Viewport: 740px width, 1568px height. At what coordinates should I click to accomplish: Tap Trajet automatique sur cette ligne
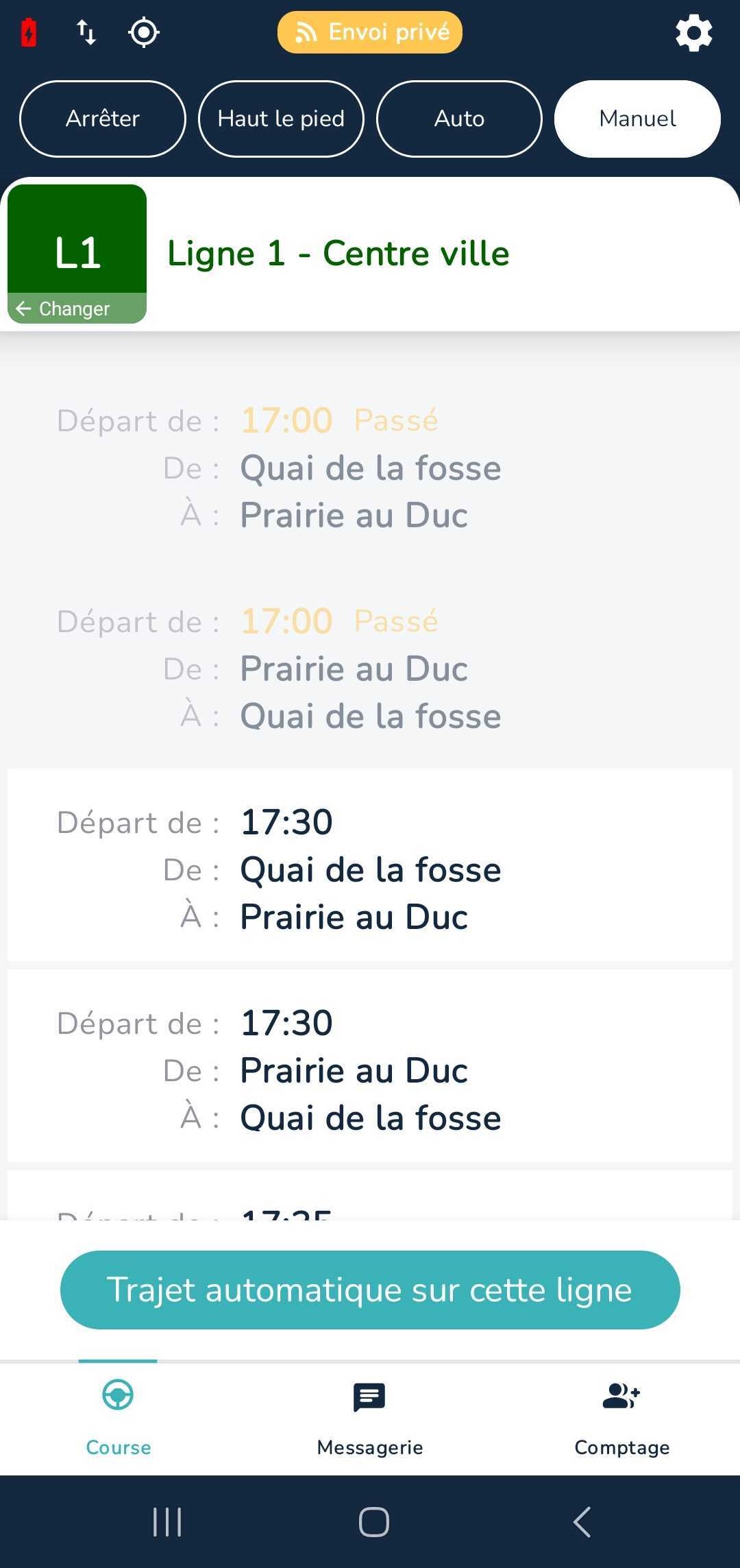pyautogui.click(x=369, y=1289)
